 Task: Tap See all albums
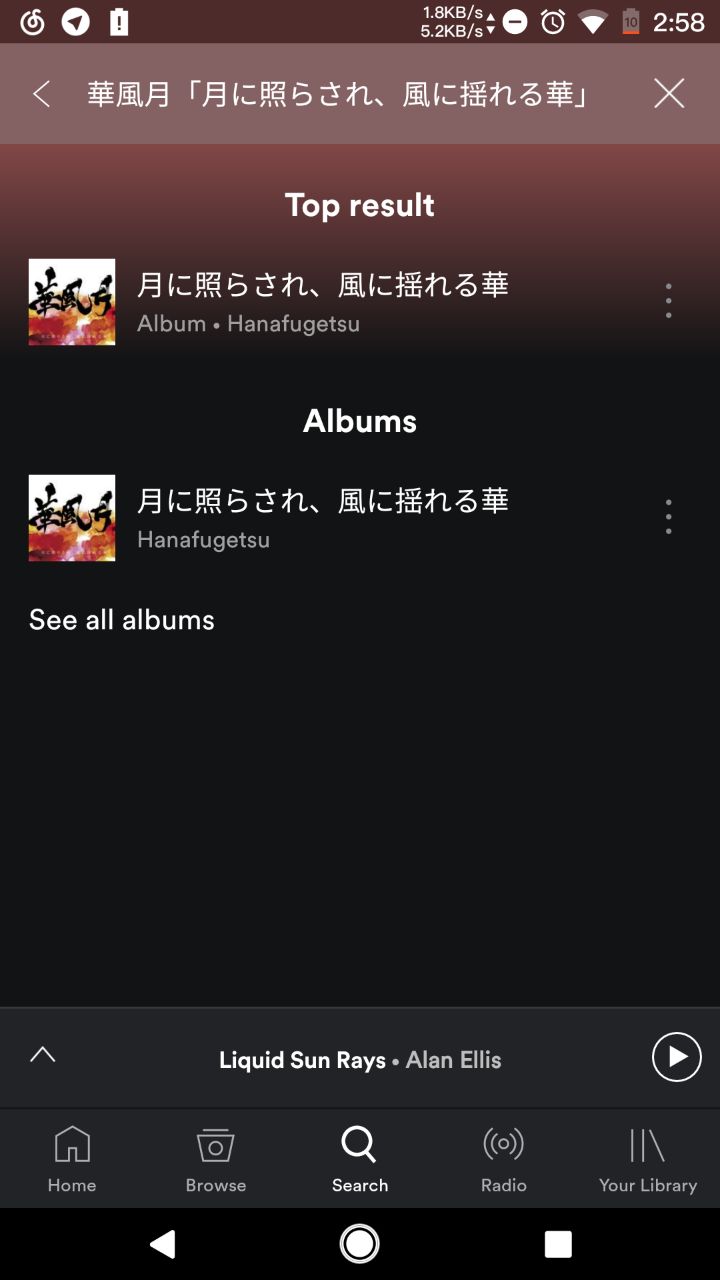pos(122,620)
